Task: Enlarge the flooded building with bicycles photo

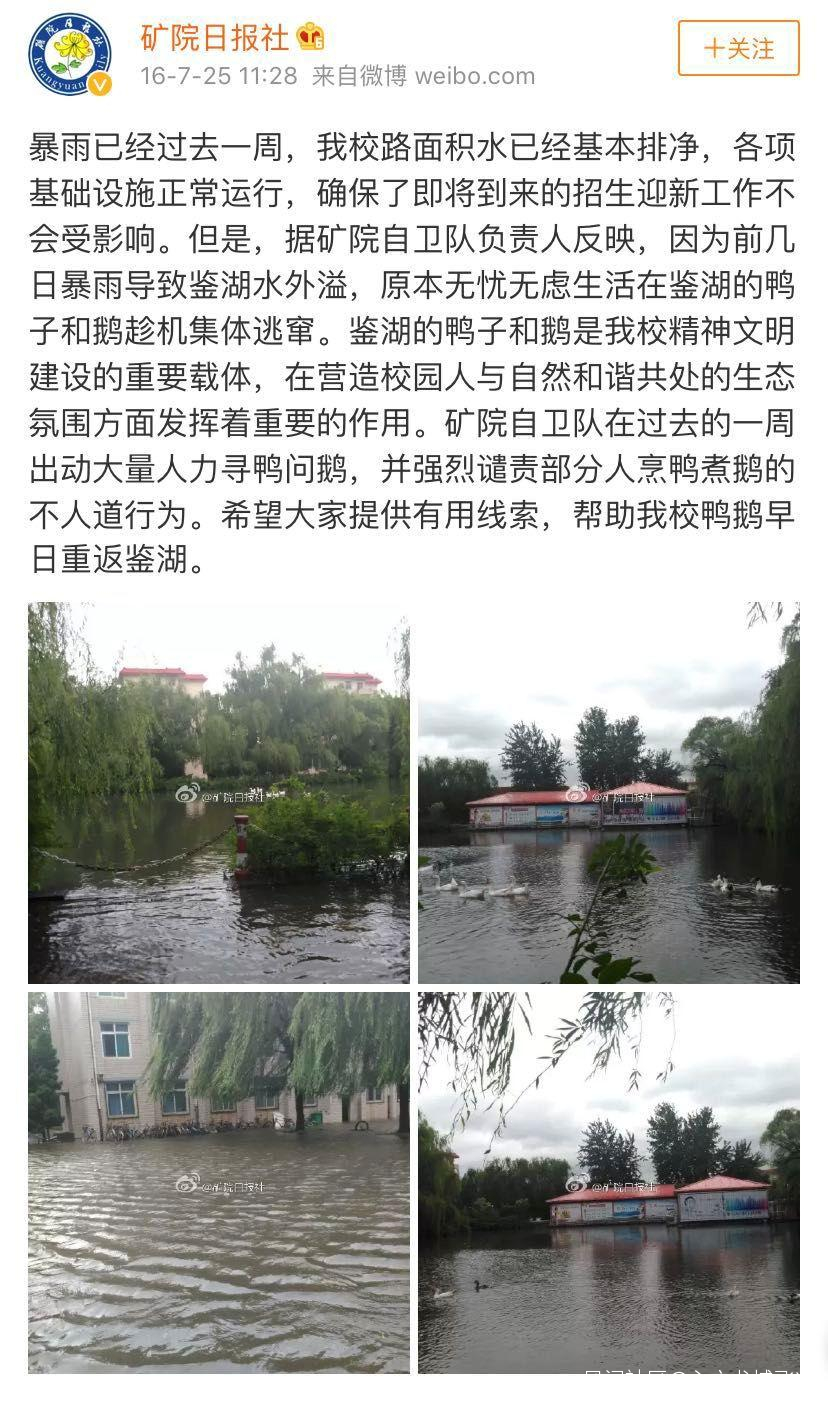Action: (x=219, y=1182)
